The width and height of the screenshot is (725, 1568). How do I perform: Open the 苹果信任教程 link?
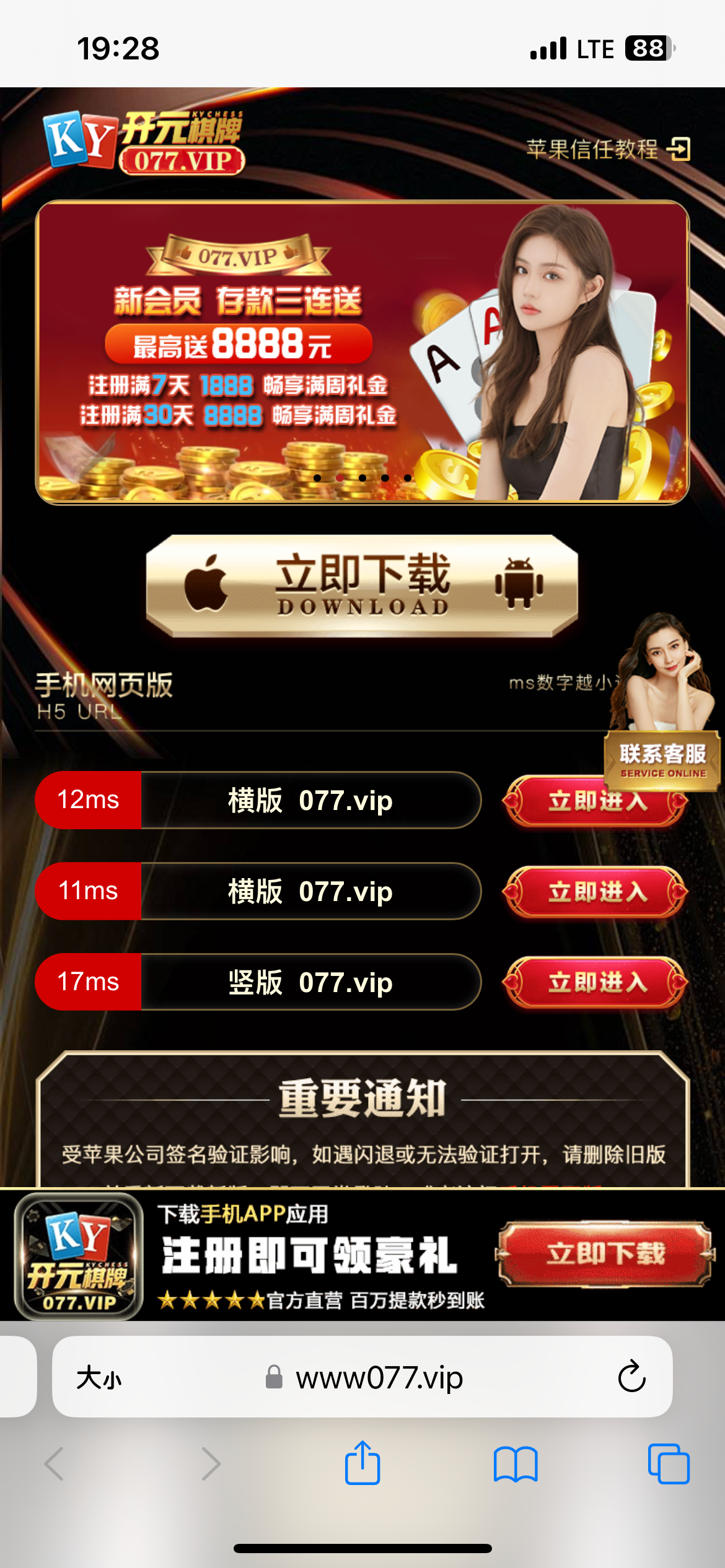607,149
